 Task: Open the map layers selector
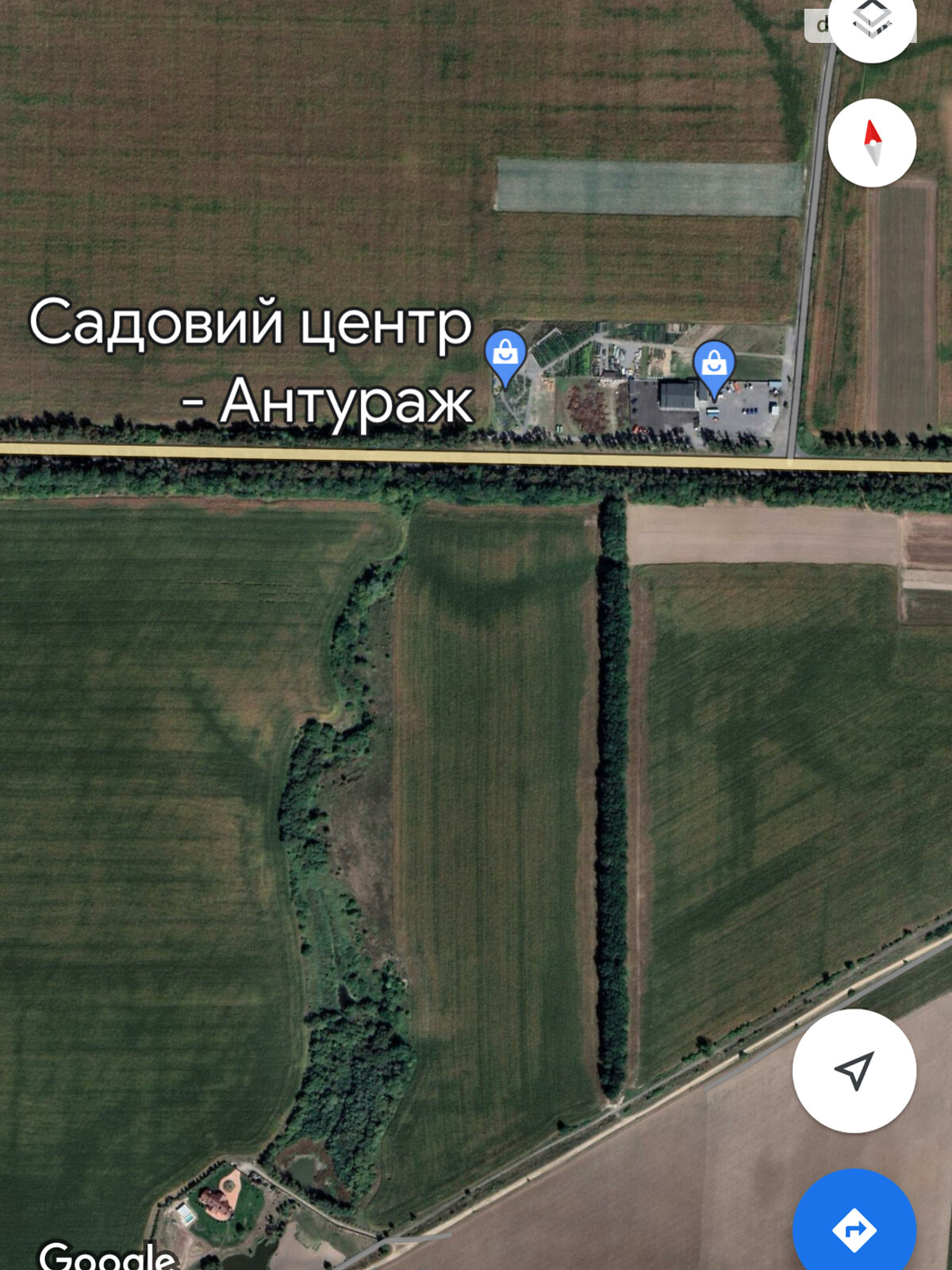872,20
